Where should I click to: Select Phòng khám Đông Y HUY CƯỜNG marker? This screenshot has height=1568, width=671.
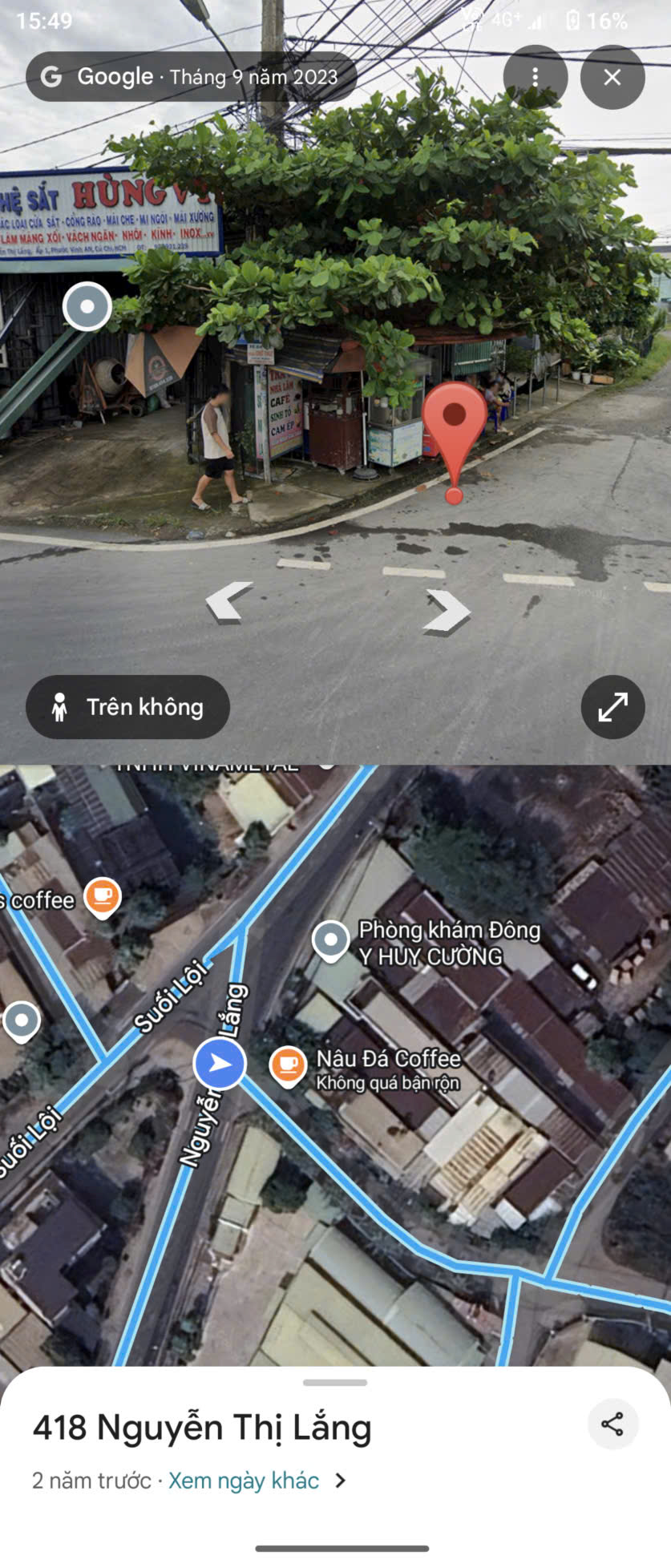tap(330, 940)
